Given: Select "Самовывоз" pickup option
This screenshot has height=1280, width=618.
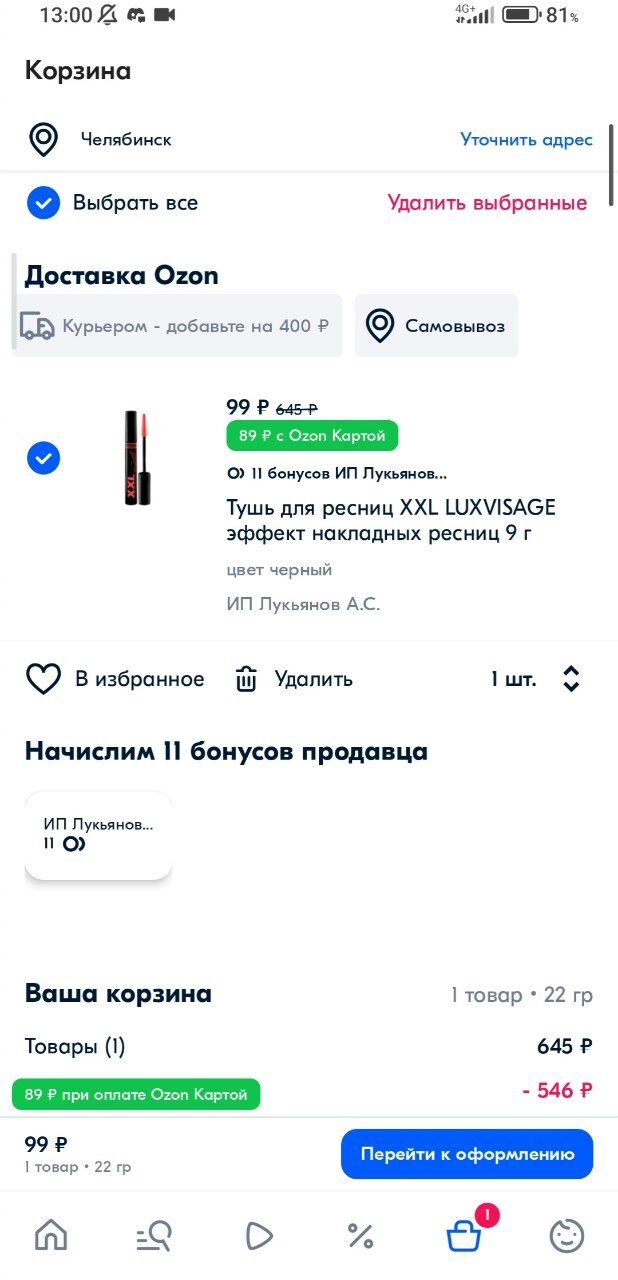Looking at the screenshot, I should [436, 326].
